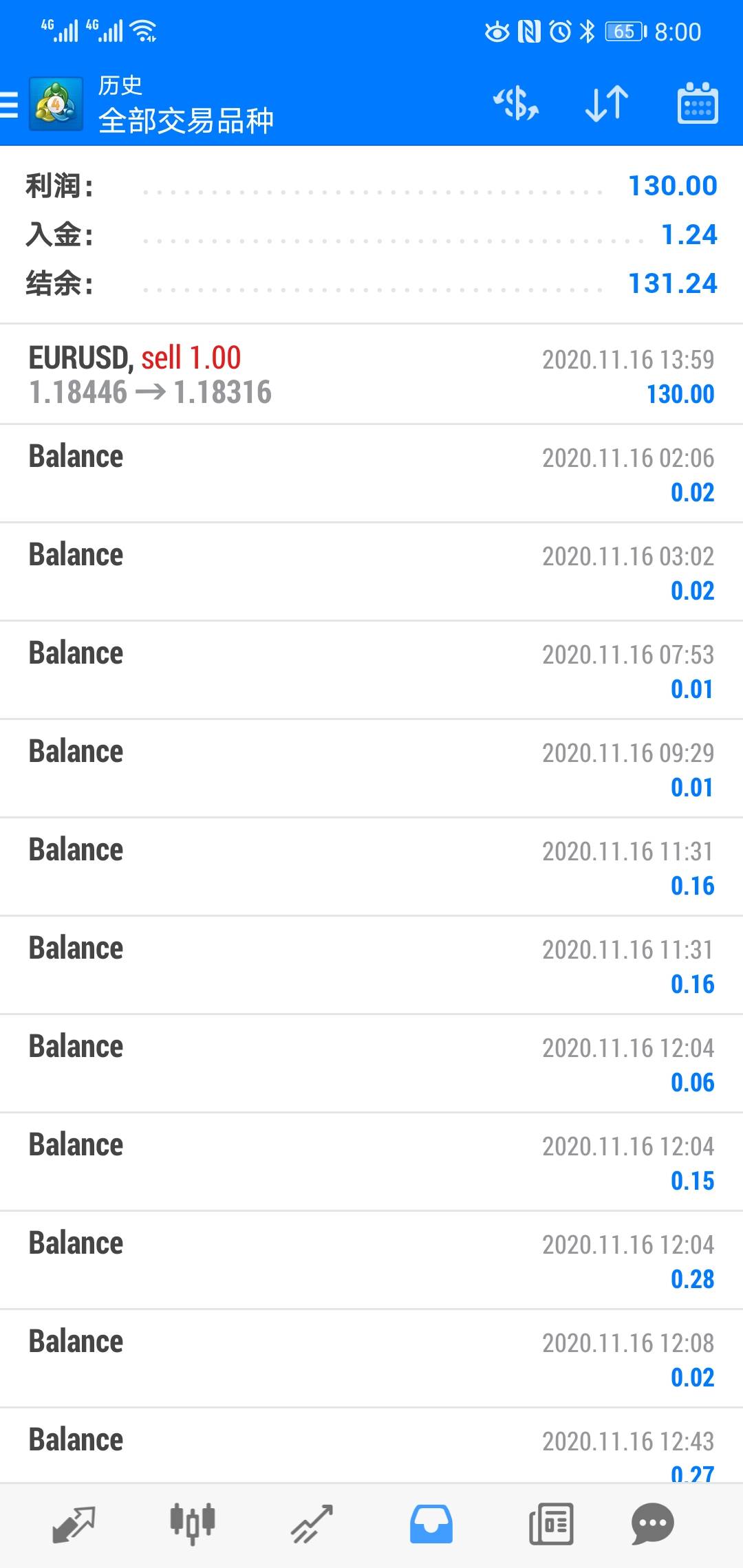Go to the Trade tab

(312, 1524)
